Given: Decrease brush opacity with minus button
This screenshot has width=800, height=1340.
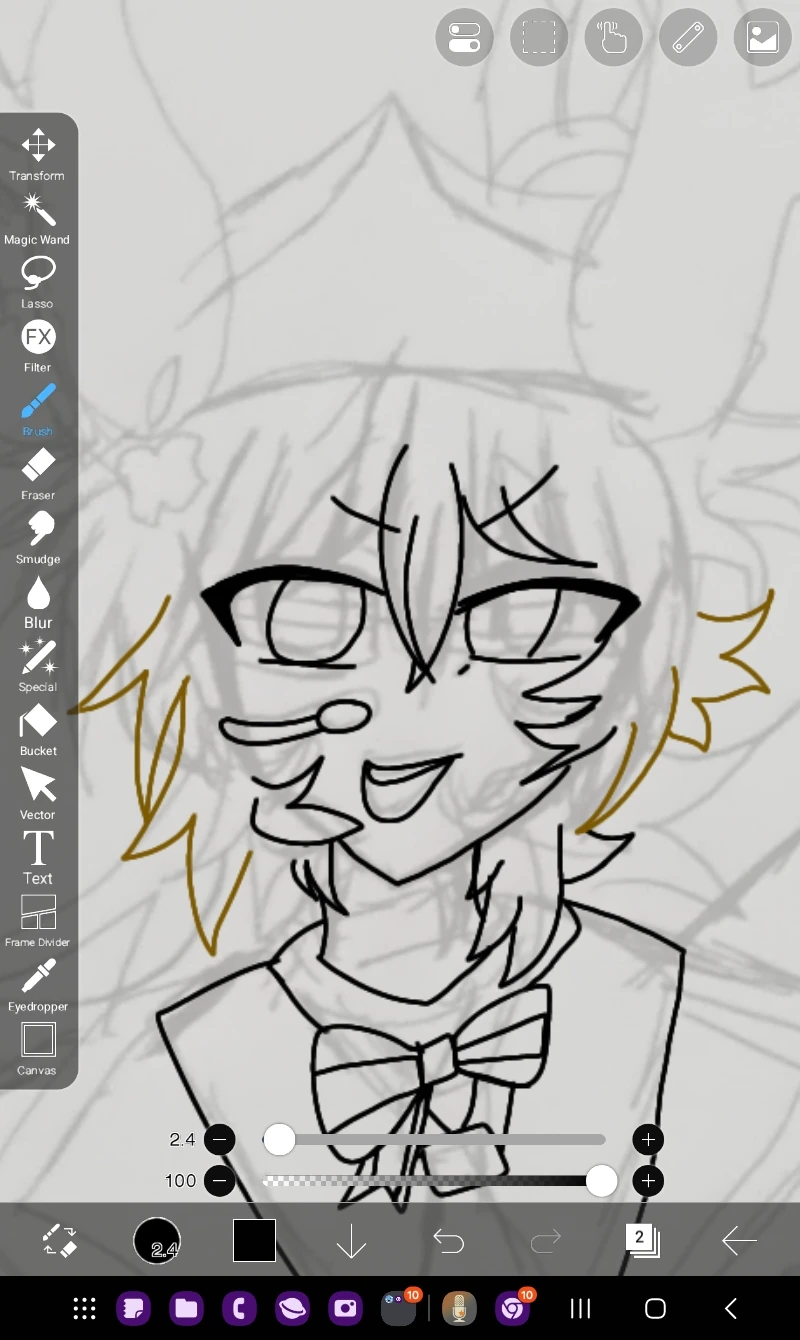Looking at the screenshot, I should [219, 1181].
